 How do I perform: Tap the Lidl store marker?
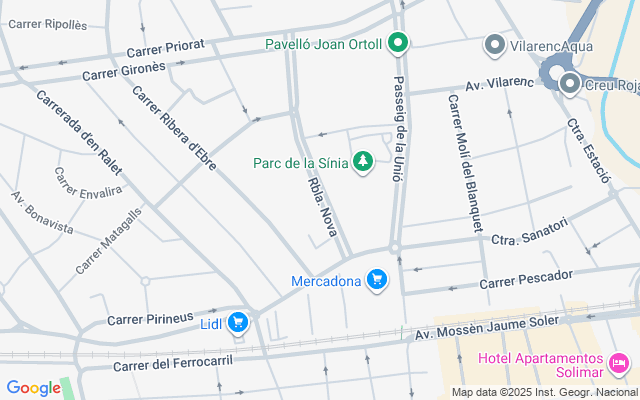pyautogui.click(x=237, y=322)
